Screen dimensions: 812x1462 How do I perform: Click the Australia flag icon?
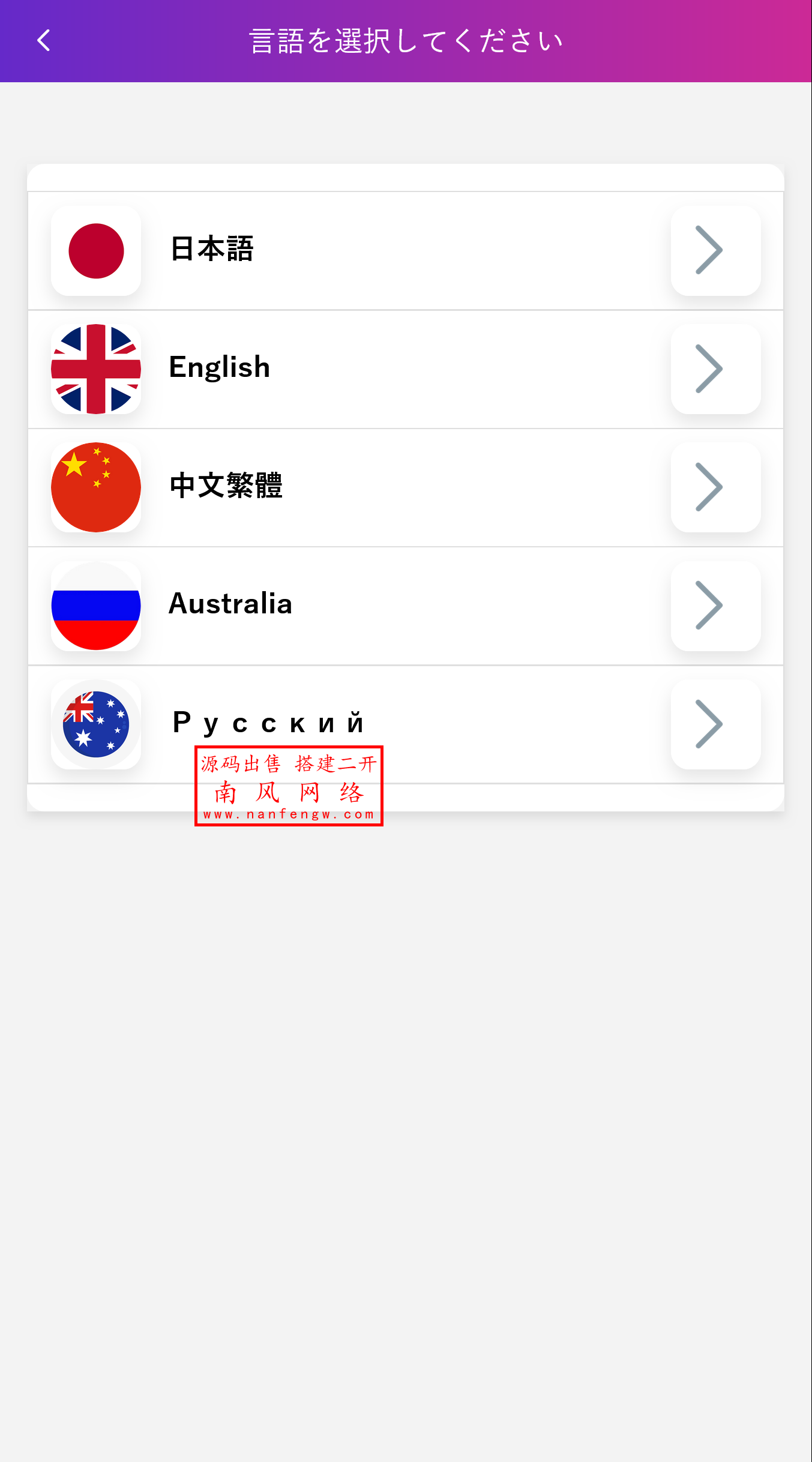(x=96, y=723)
